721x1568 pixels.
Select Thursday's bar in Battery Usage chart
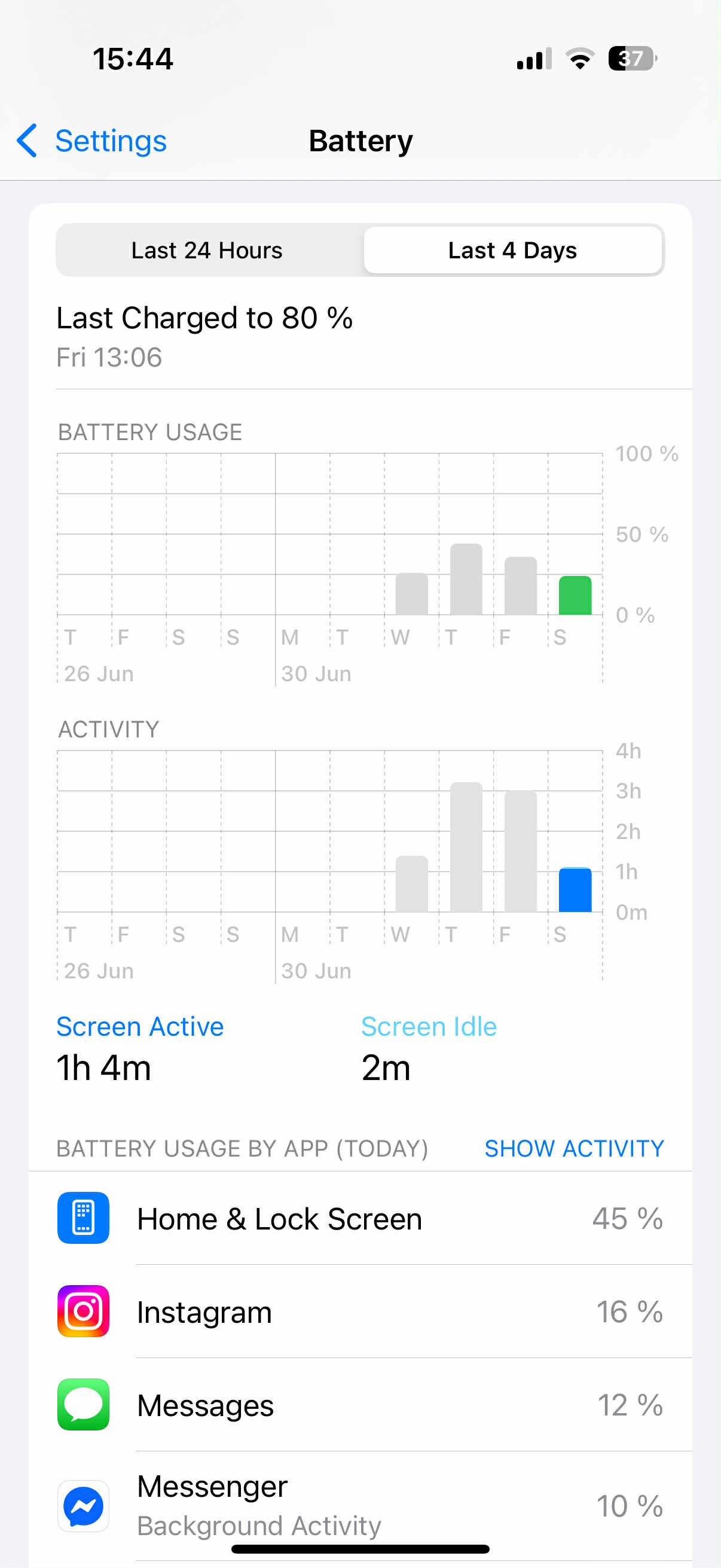click(466, 579)
